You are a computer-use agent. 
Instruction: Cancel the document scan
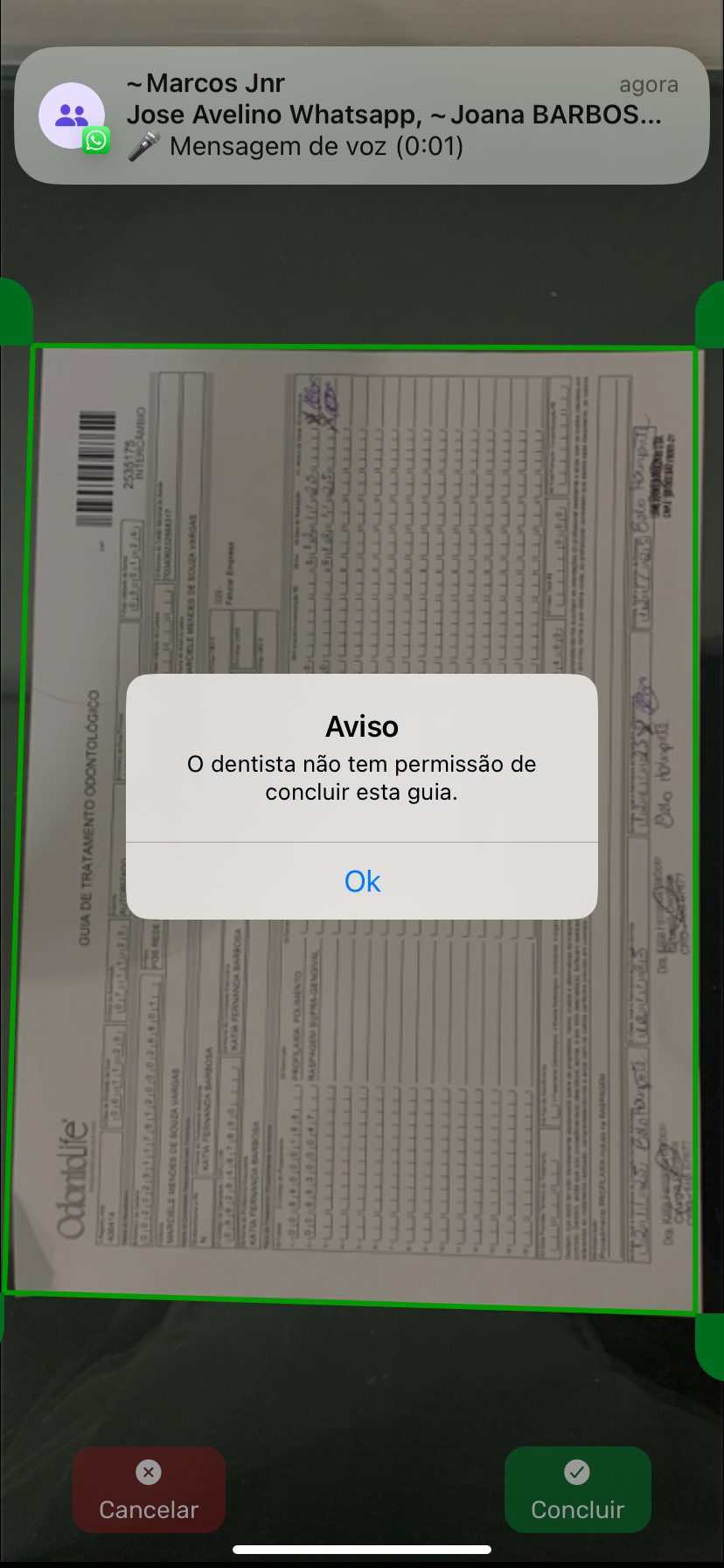[149, 1489]
